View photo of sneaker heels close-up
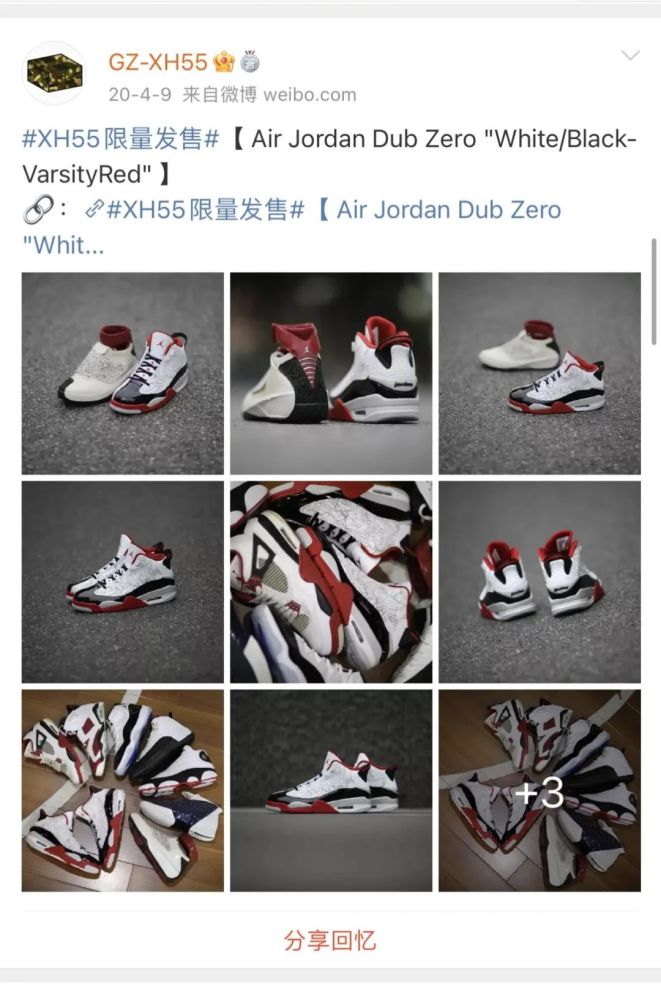This screenshot has width=661, height=1000. [x=331, y=373]
